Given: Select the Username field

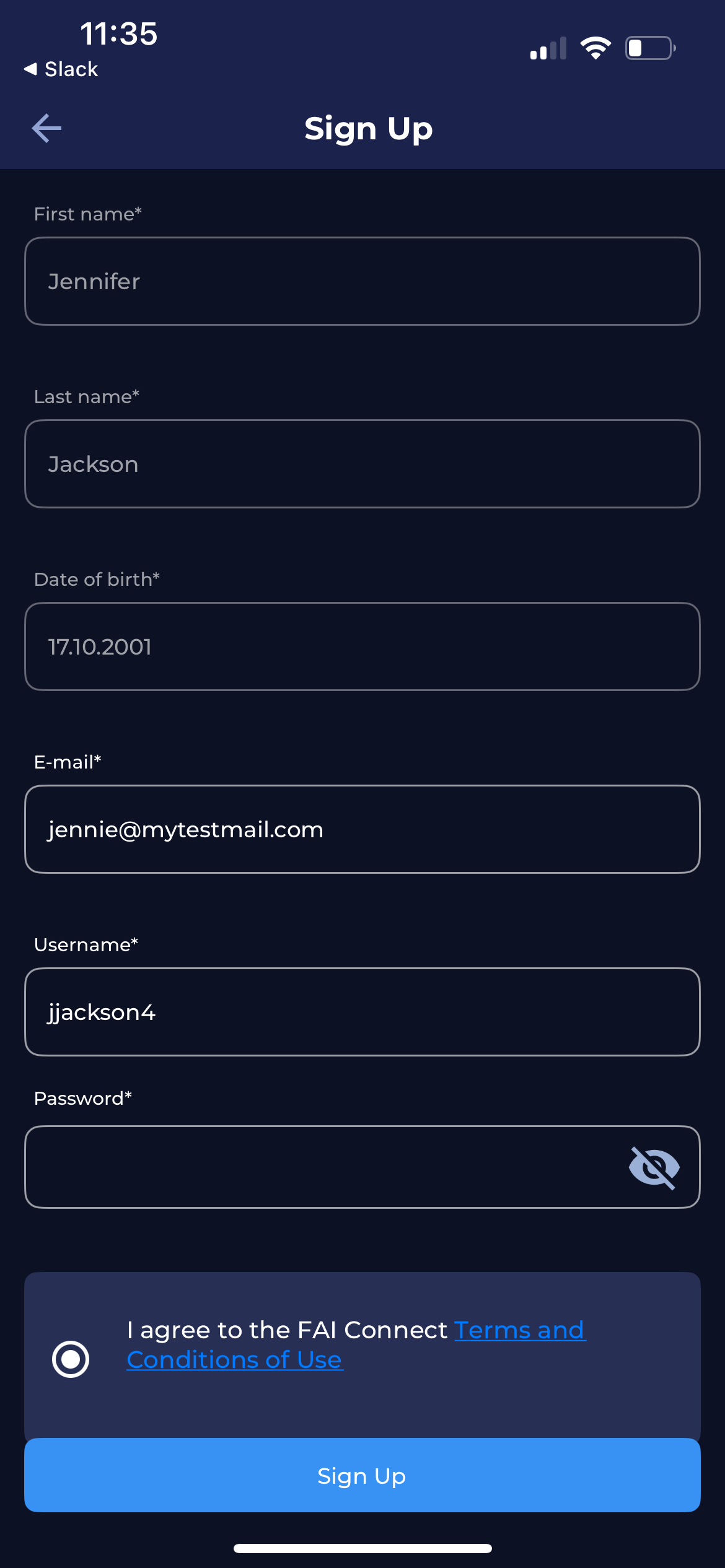Looking at the screenshot, I should [362, 1012].
